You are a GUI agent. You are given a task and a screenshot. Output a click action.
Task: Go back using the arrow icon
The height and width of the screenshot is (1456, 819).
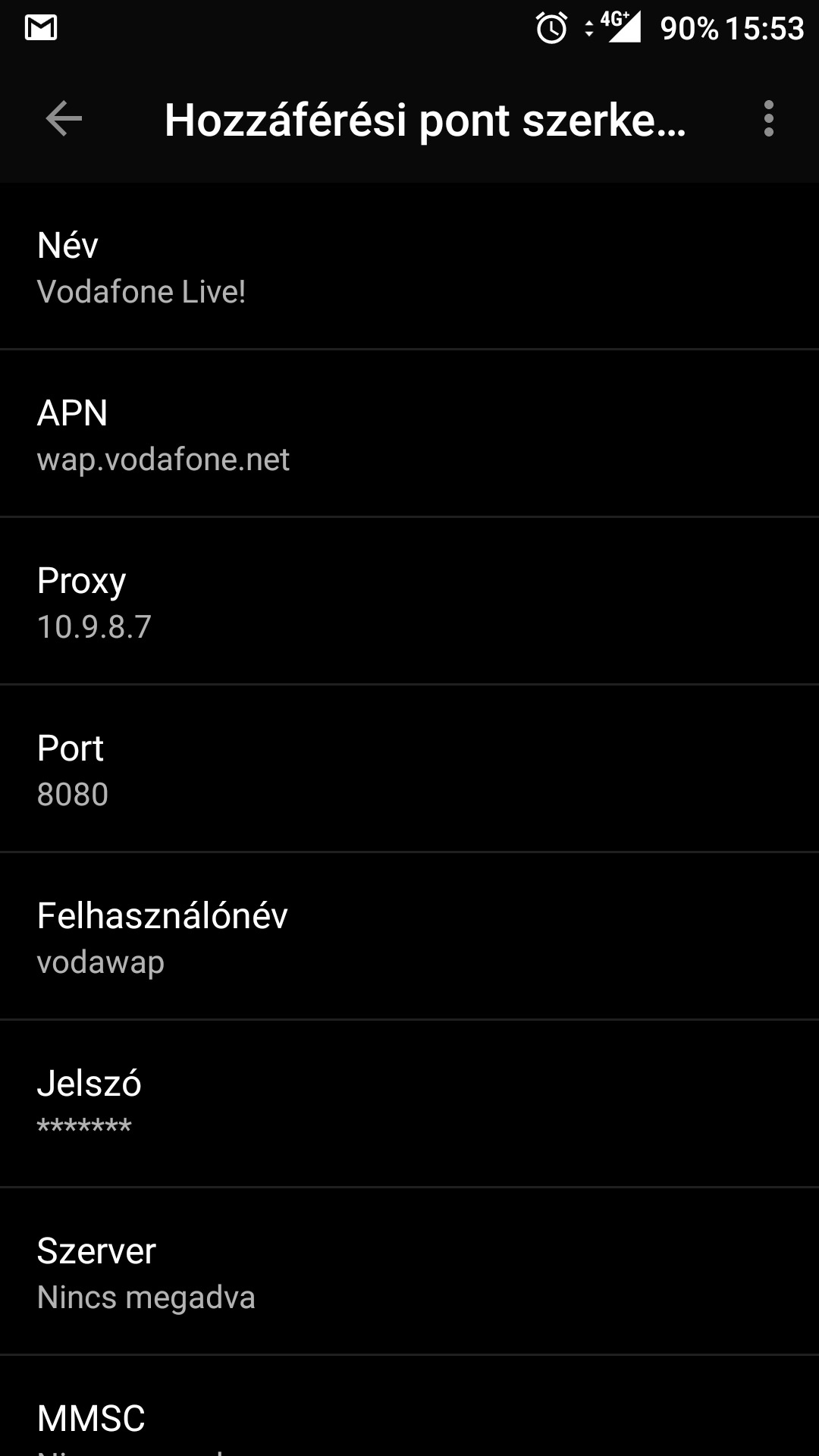pyautogui.click(x=64, y=119)
